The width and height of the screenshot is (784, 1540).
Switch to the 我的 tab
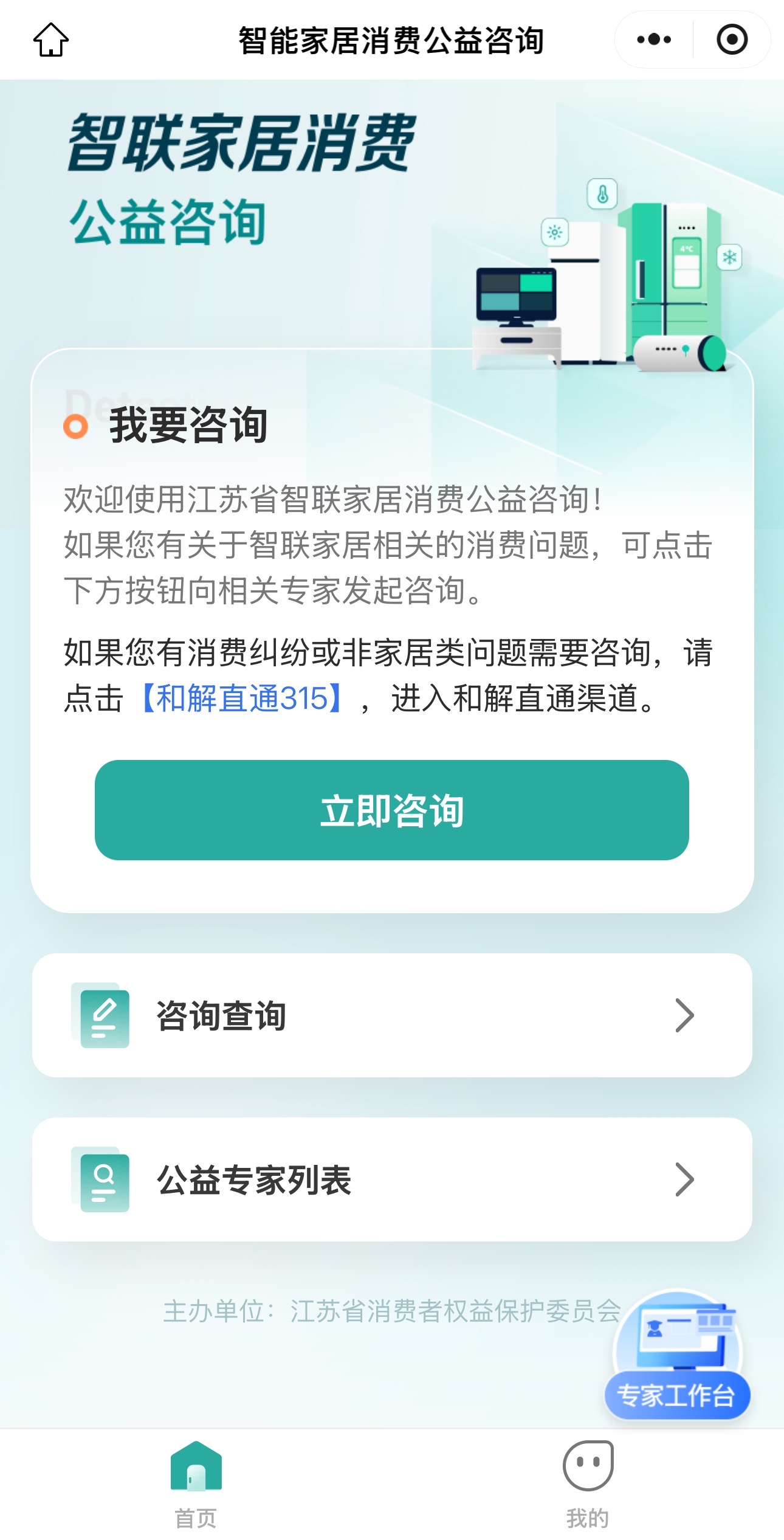click(588, 1483)
